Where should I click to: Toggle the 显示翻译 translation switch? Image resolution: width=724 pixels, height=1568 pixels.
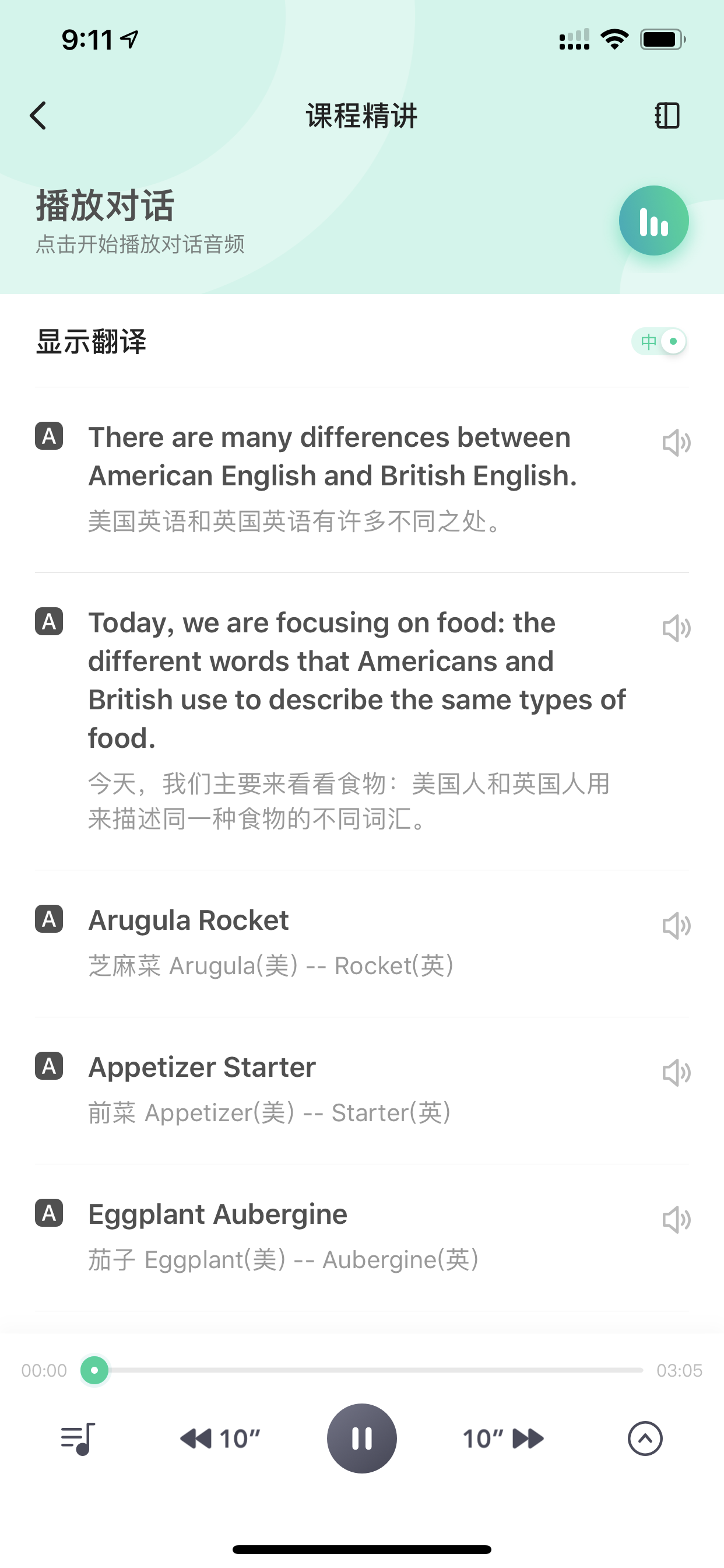tap(659, 341)
